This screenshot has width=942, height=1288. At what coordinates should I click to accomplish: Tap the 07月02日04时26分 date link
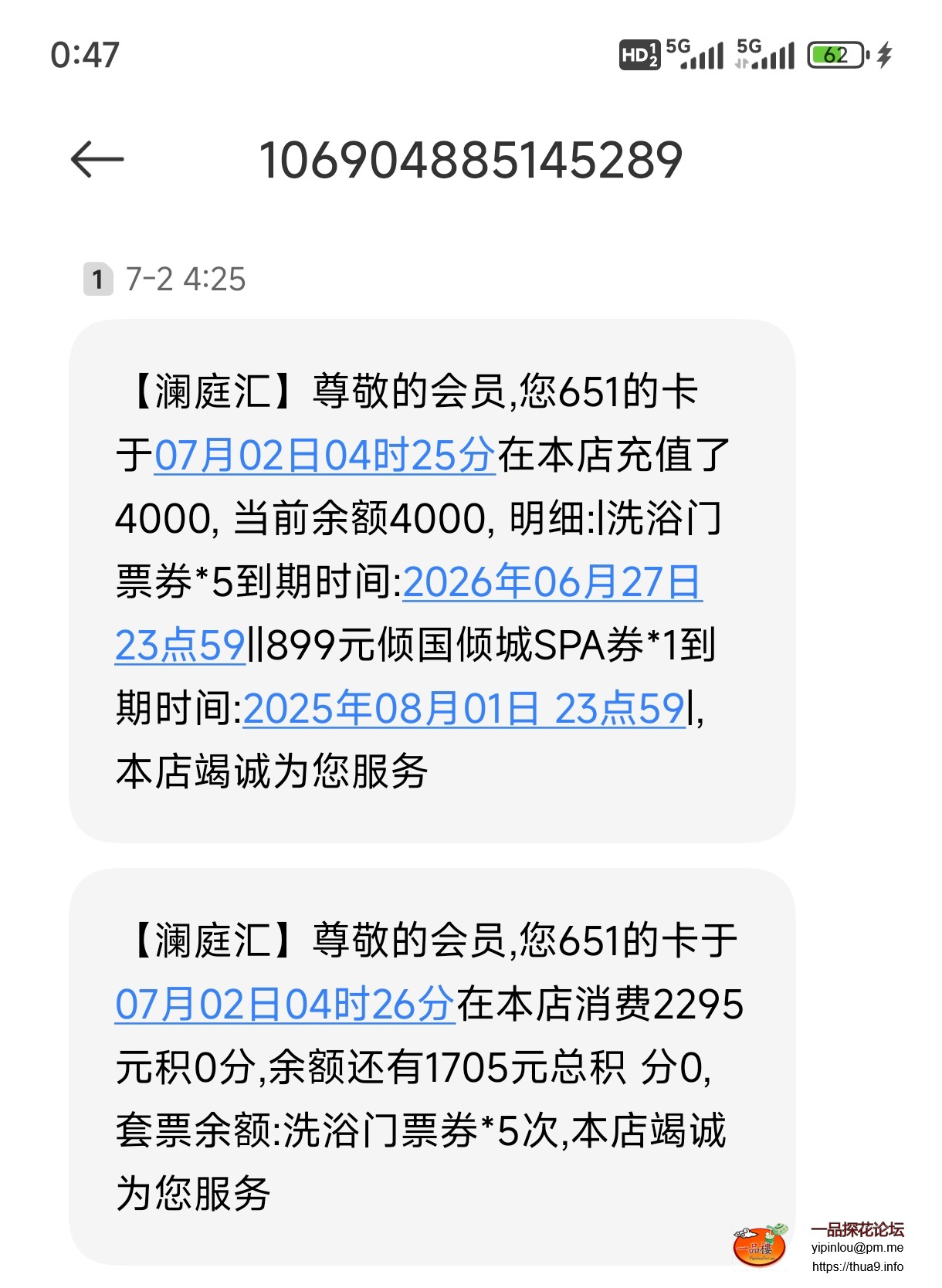point(285,1005)
